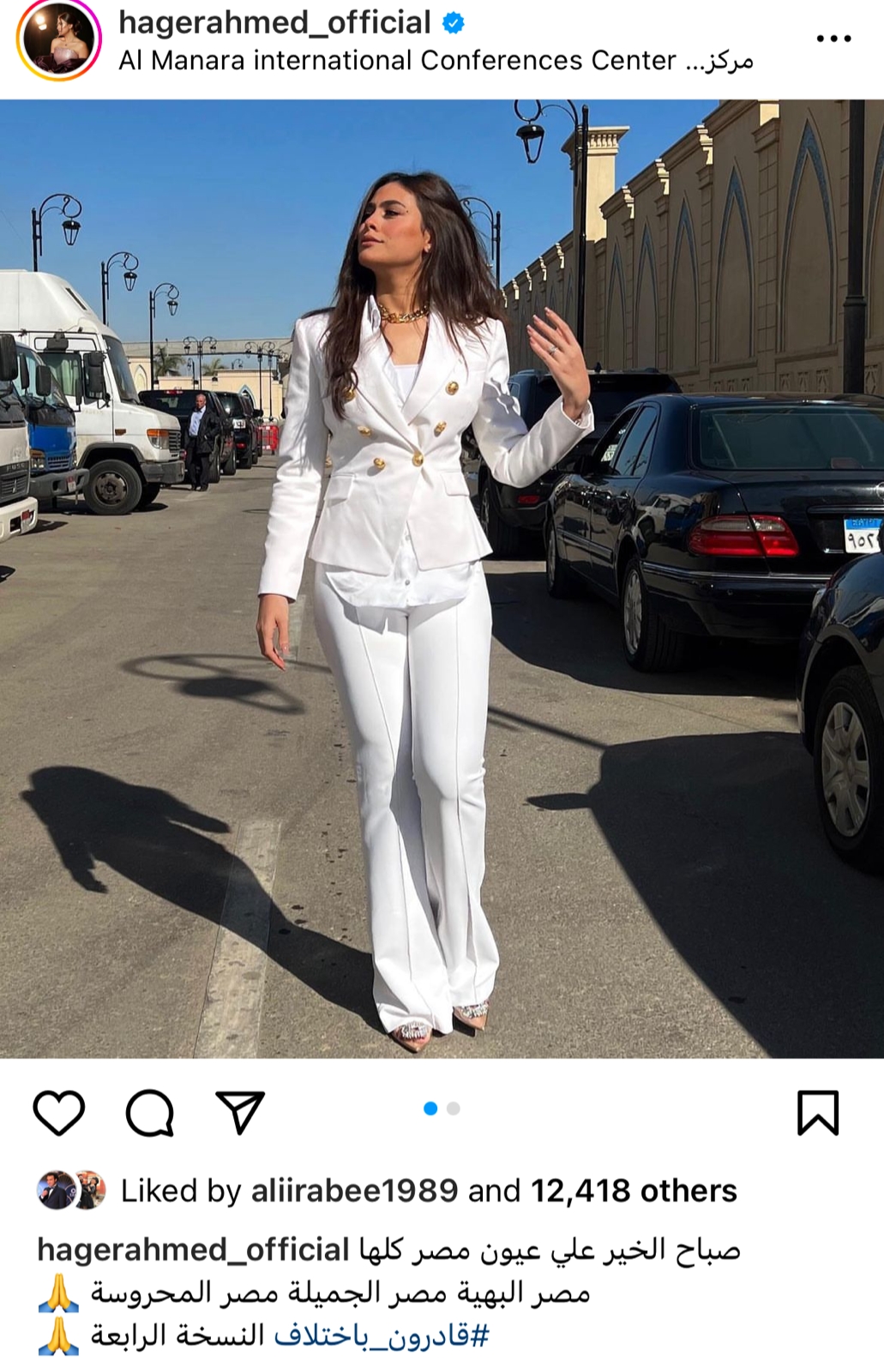This screenshot has width=884, height=1372.
Task: Open hagerahmed_official's username in the caption
Action: click(x=193, y=1250)
